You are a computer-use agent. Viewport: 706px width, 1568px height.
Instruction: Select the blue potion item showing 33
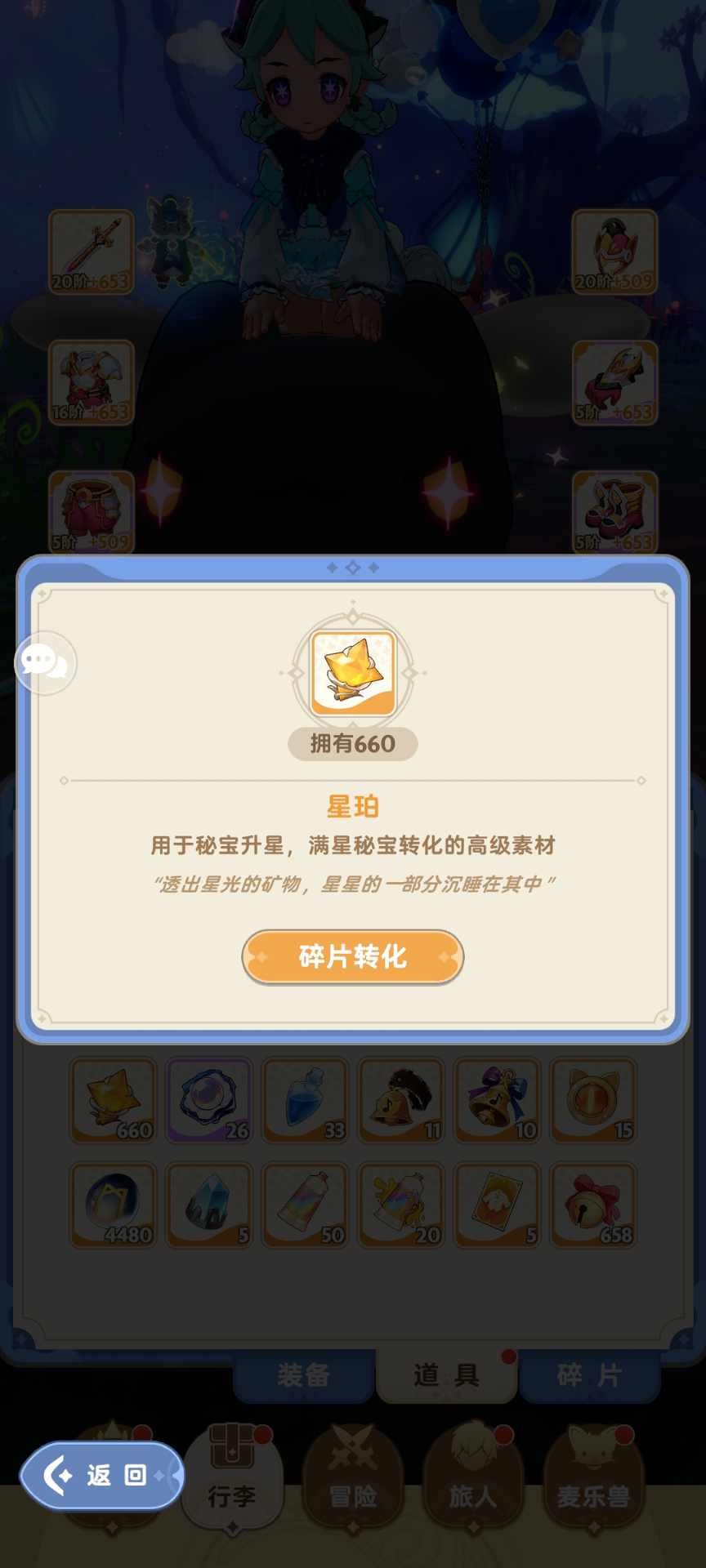pos(305,1100)
